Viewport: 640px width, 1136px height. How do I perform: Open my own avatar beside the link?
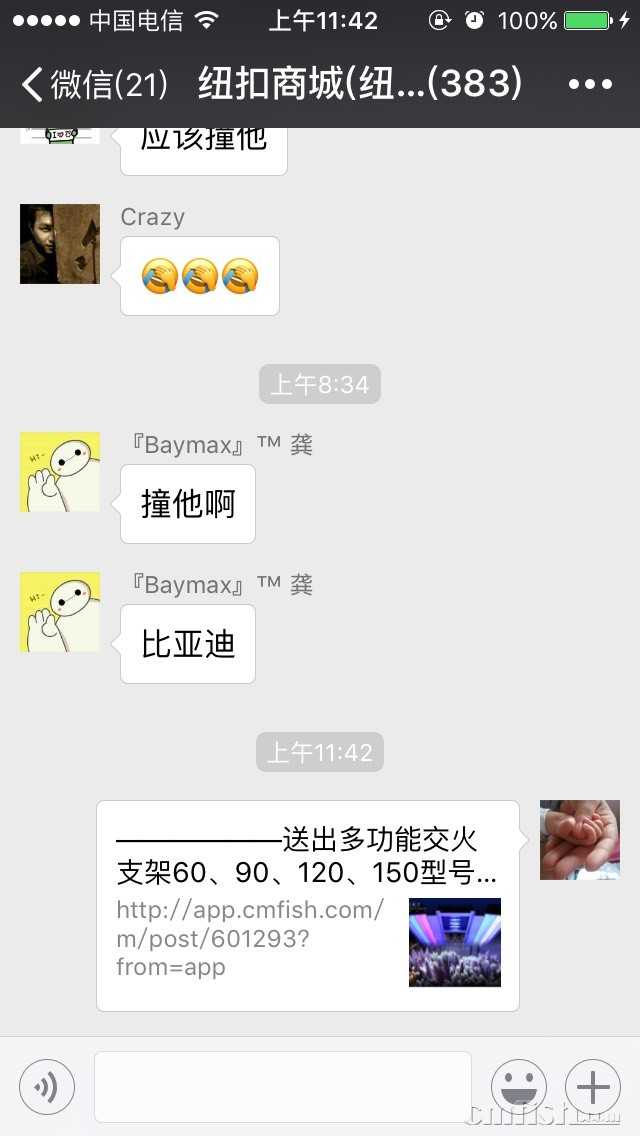580,840
